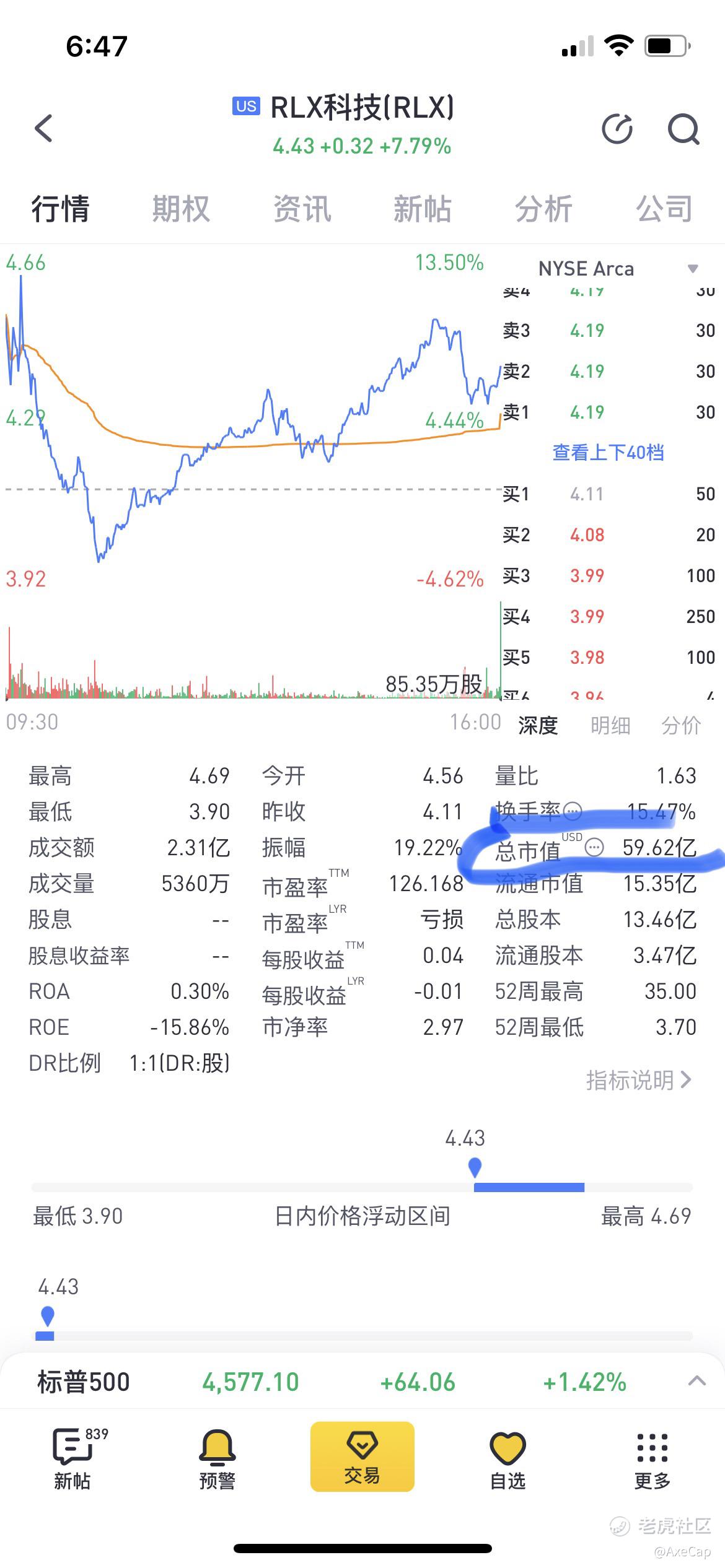The height and width of the screenshot is (1568, 725).
Task: Select the 明细 tab
Action: click(610, 725)
